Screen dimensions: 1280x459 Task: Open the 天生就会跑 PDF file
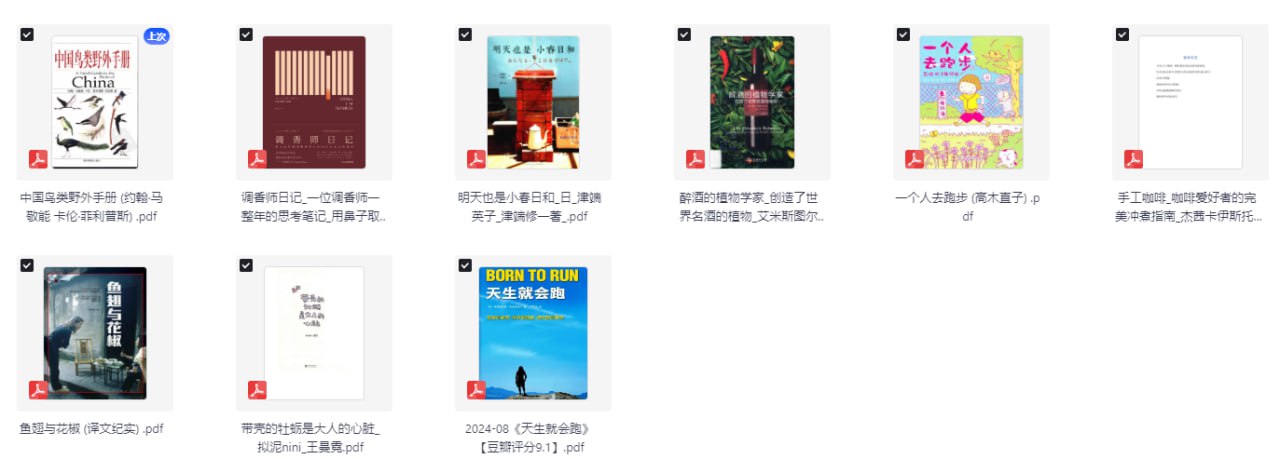coord(533,333)
